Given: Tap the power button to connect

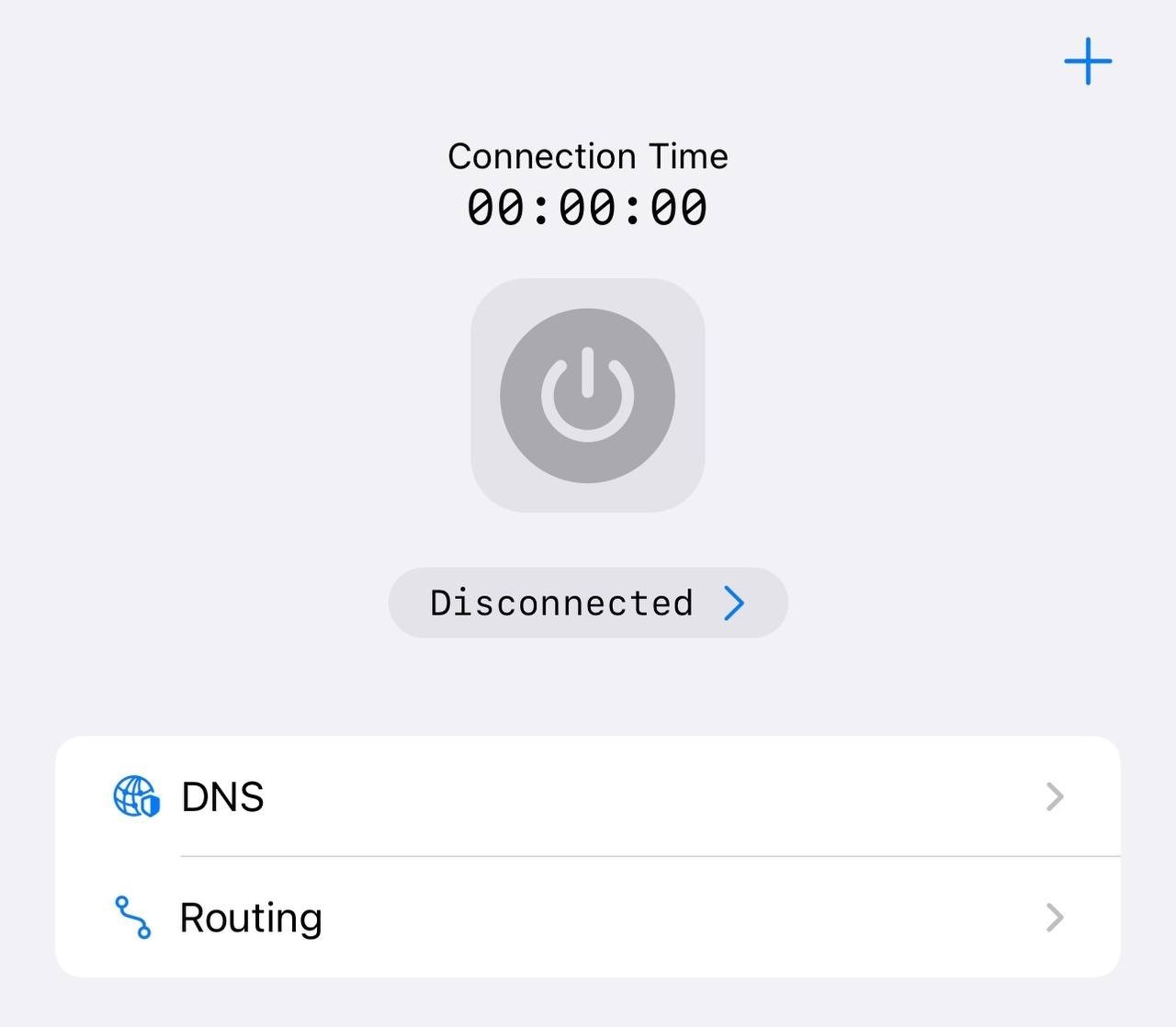Looking at the screenshot, I should pos(587,396).
